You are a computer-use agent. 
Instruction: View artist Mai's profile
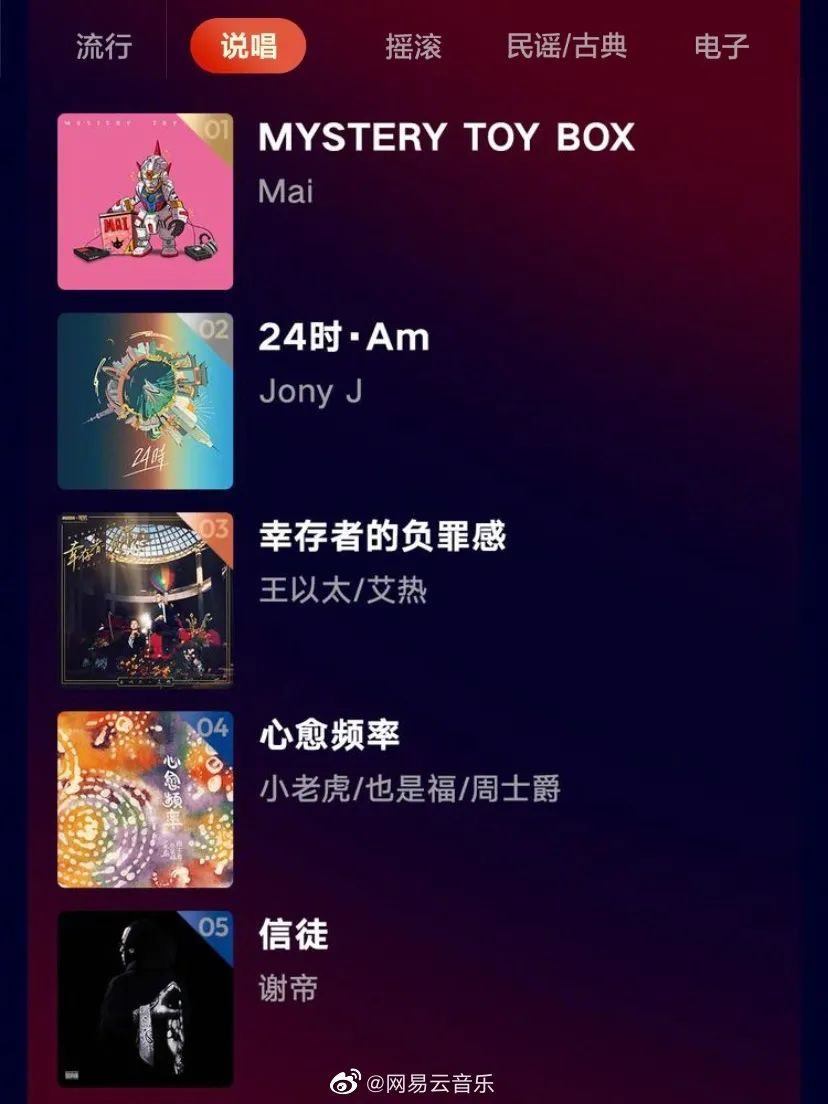(286, 191)
